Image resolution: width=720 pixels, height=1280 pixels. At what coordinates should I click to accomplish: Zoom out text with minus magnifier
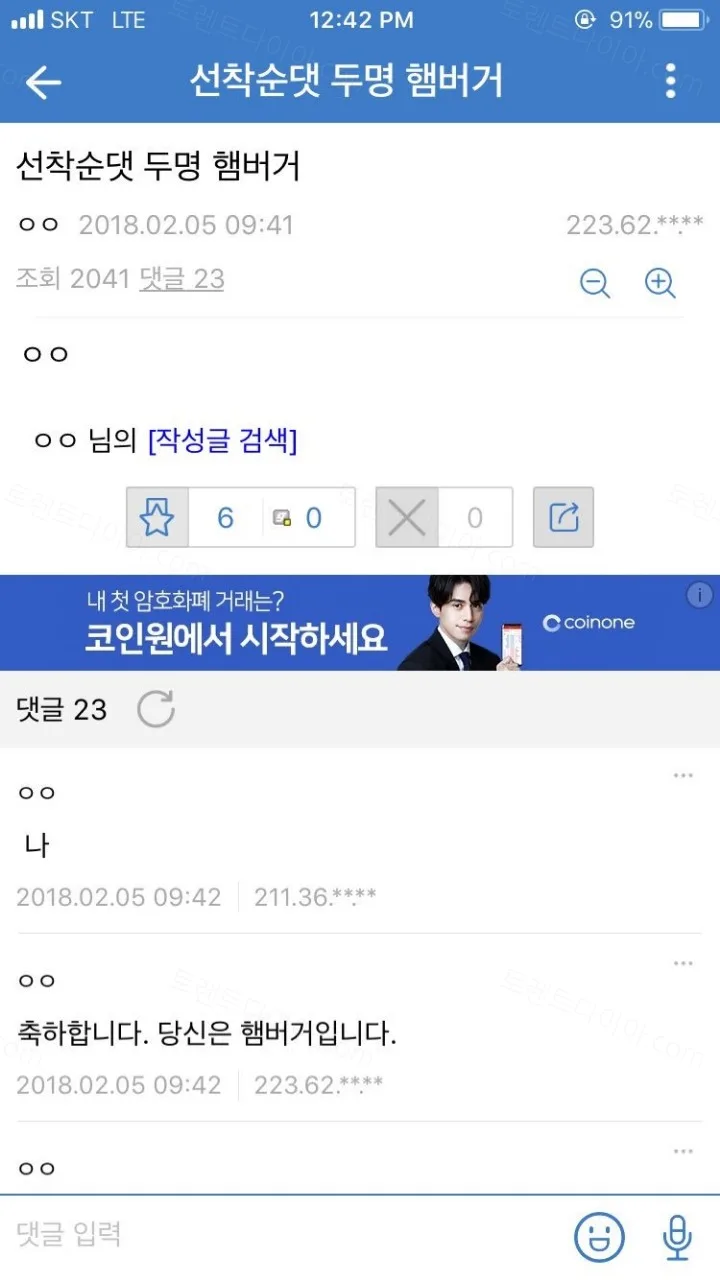tap(595, 283)
